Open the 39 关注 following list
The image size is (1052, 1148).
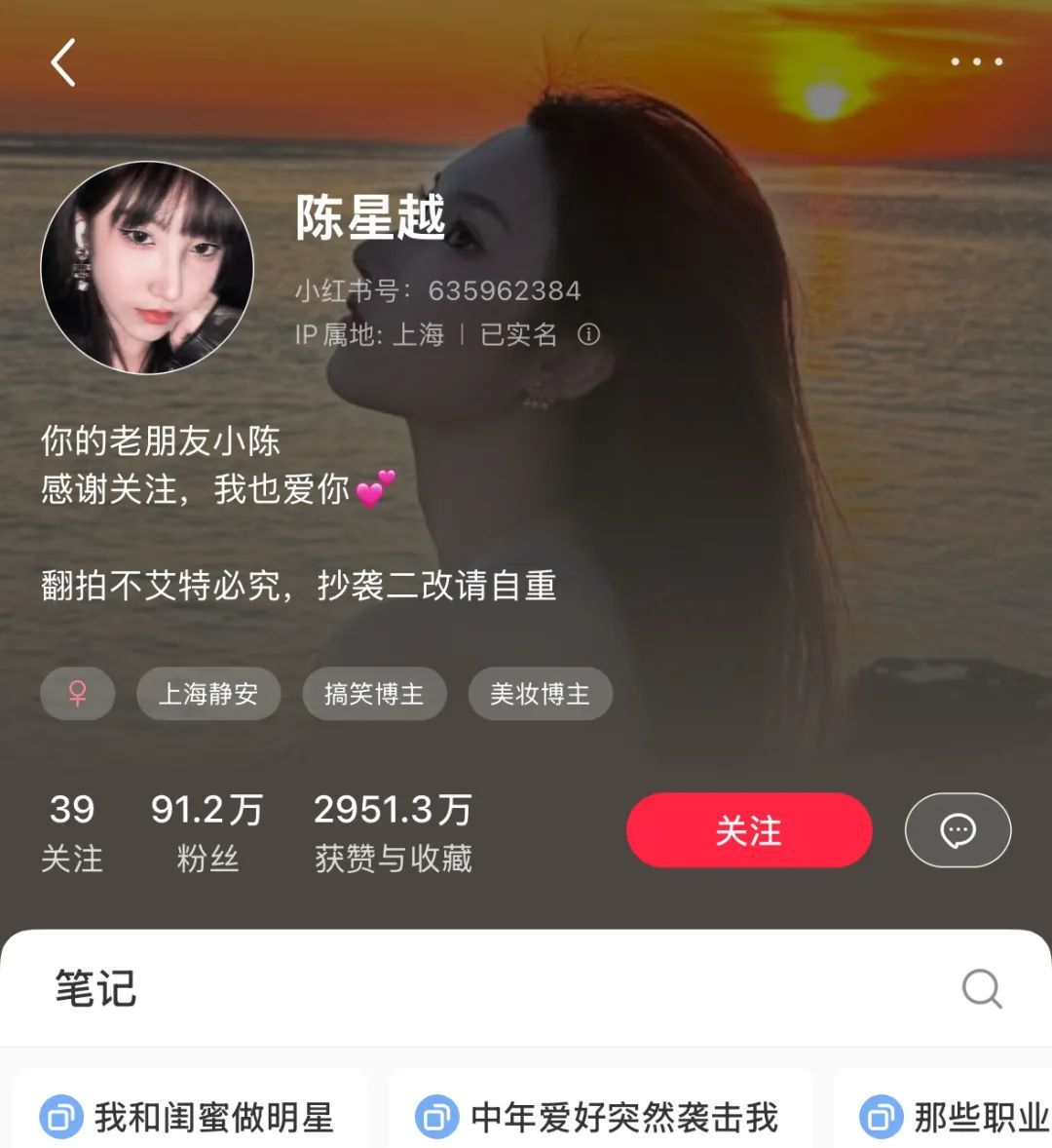coord(72,831)
